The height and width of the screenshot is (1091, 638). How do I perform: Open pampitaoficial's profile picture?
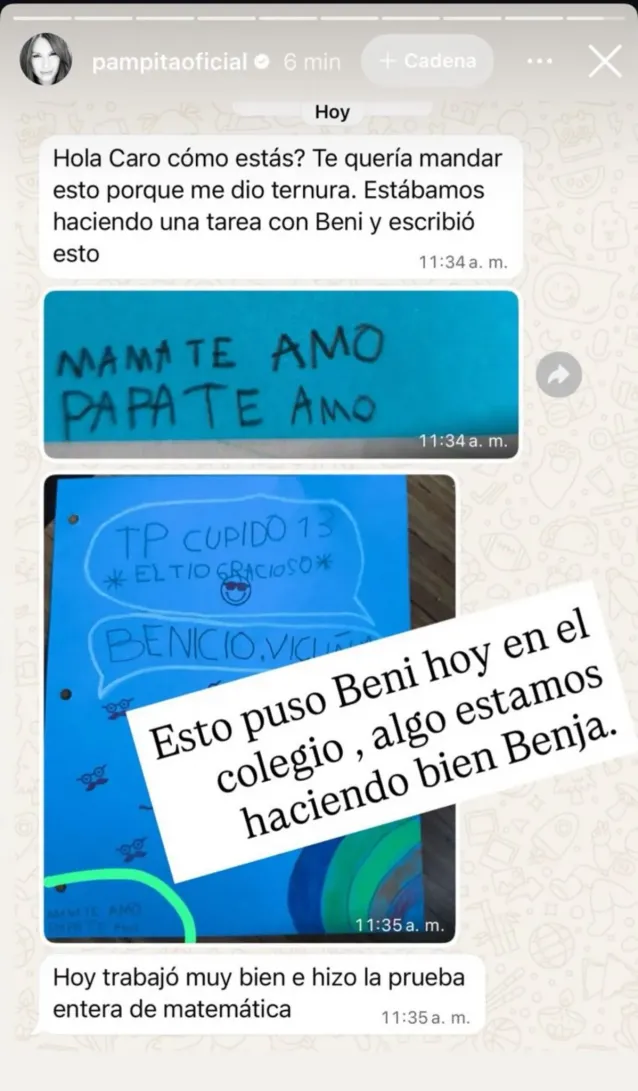click(46, 60)
